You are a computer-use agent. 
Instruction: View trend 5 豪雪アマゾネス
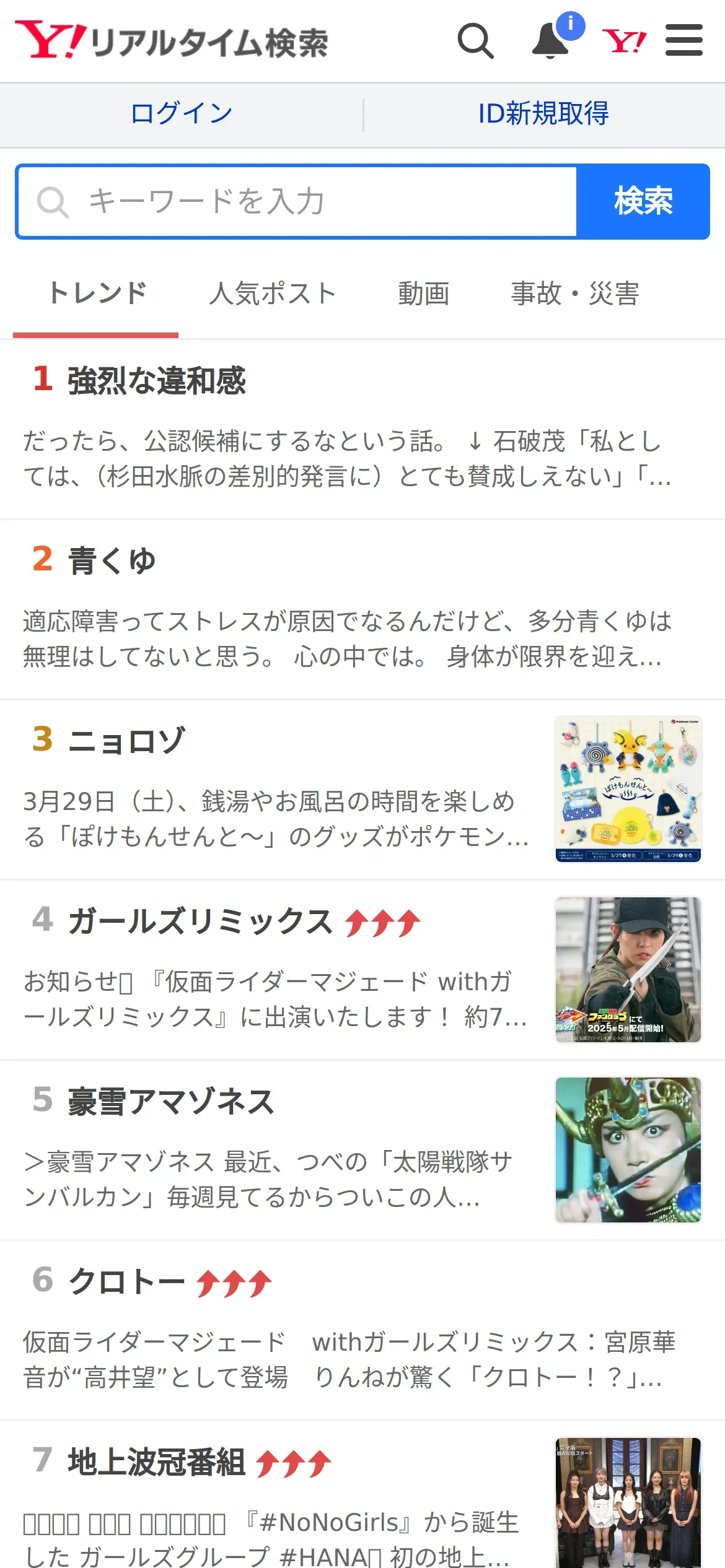click(x=171, y=1102)
